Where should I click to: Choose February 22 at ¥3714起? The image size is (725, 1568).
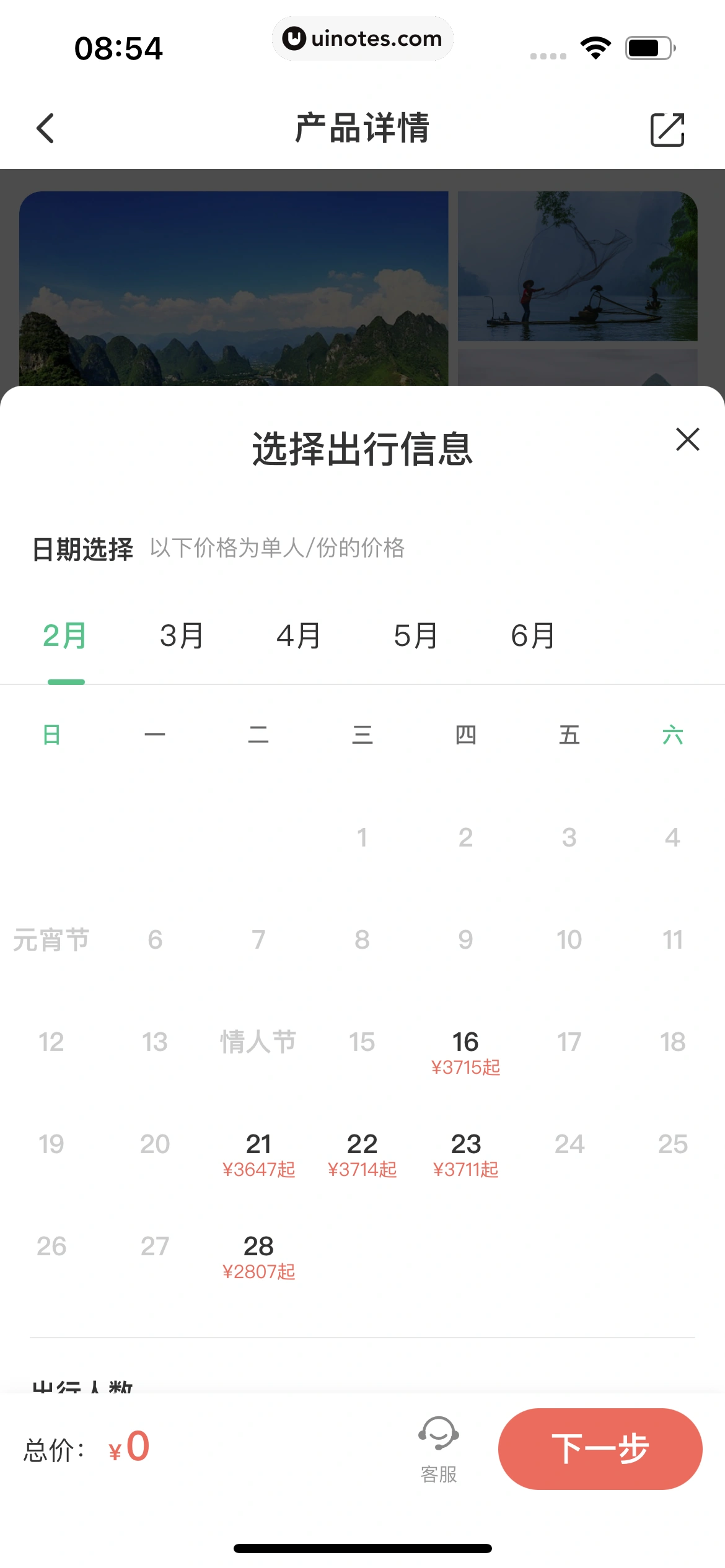[x=362, y=1154]
